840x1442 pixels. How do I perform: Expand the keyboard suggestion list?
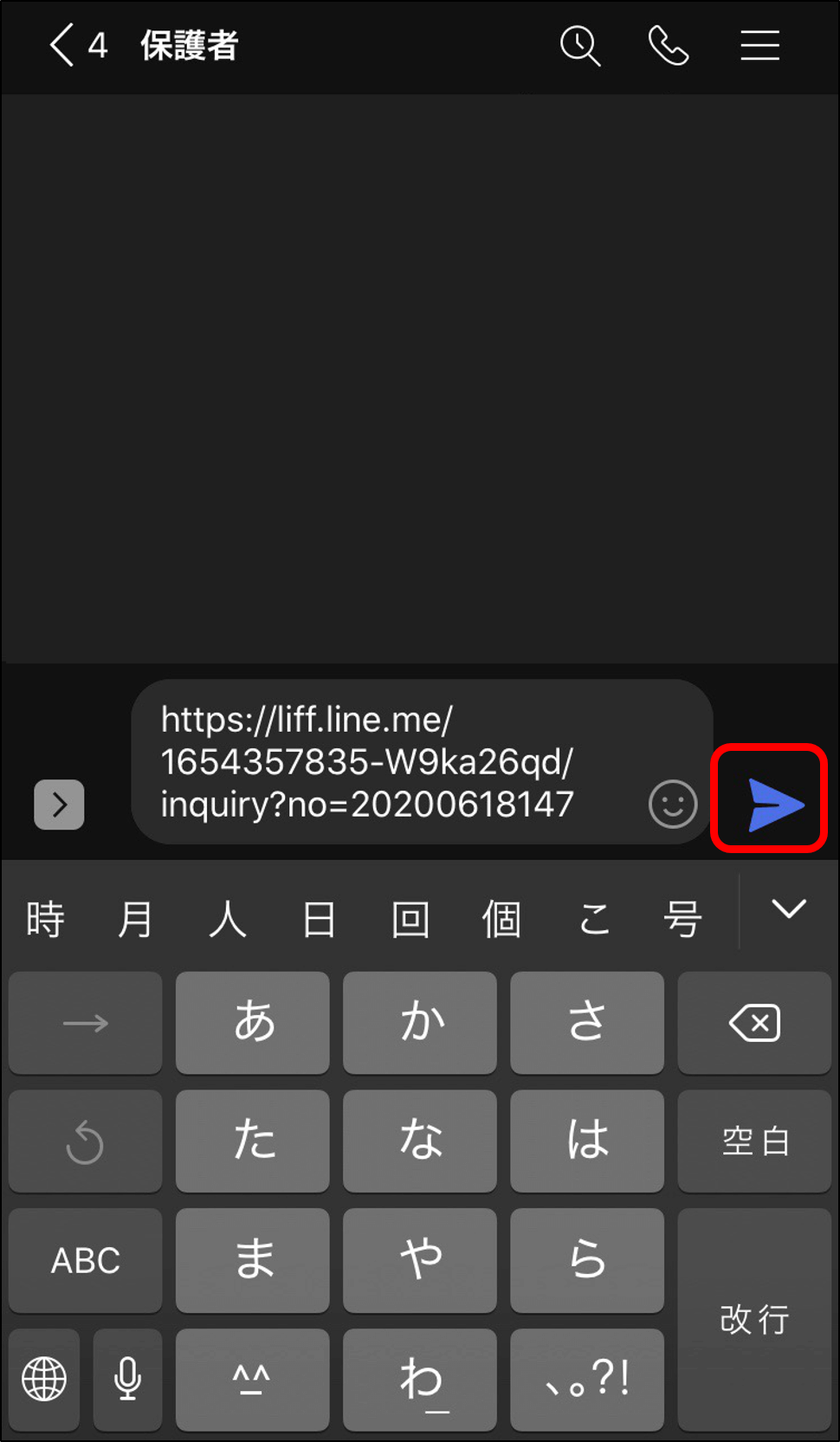coord(788,909)
